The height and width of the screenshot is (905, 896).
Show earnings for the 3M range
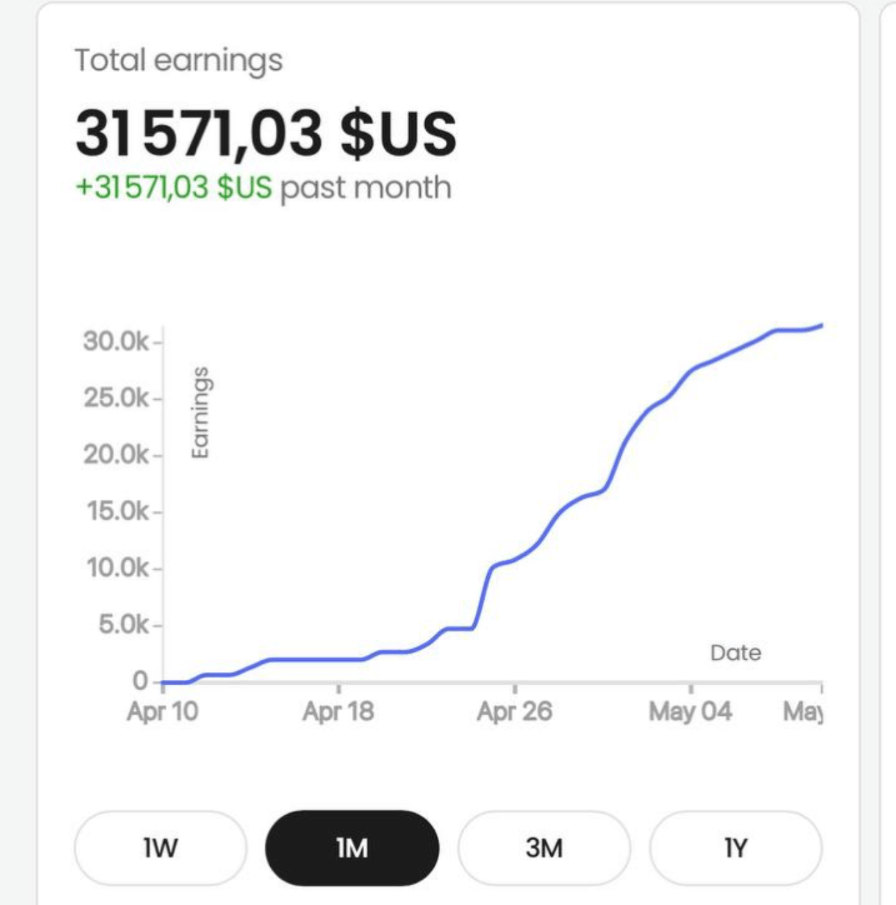coord(544,848)
